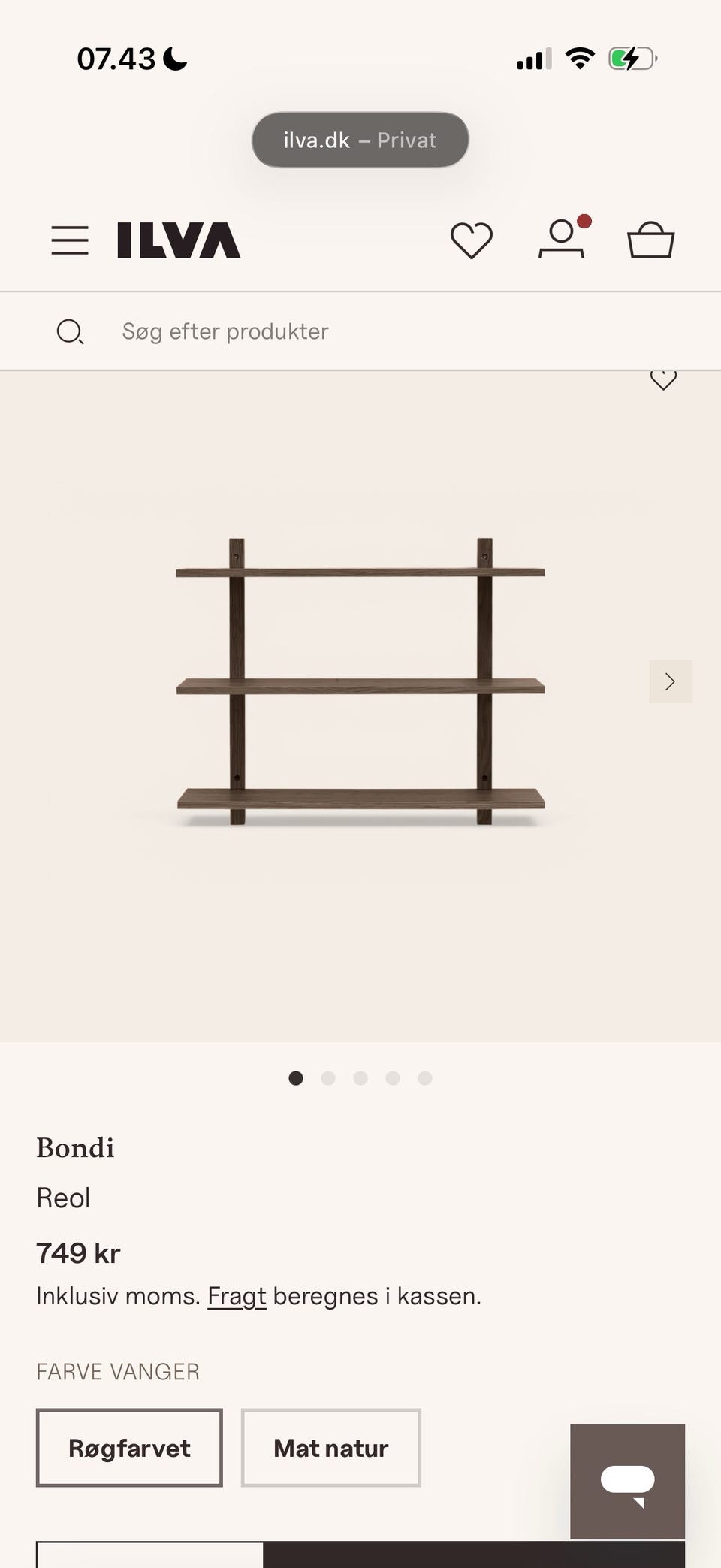The height and width of the screenshot is (1568, 721).
Task: Jump to the second image dot
Action: click(328, 1078)
